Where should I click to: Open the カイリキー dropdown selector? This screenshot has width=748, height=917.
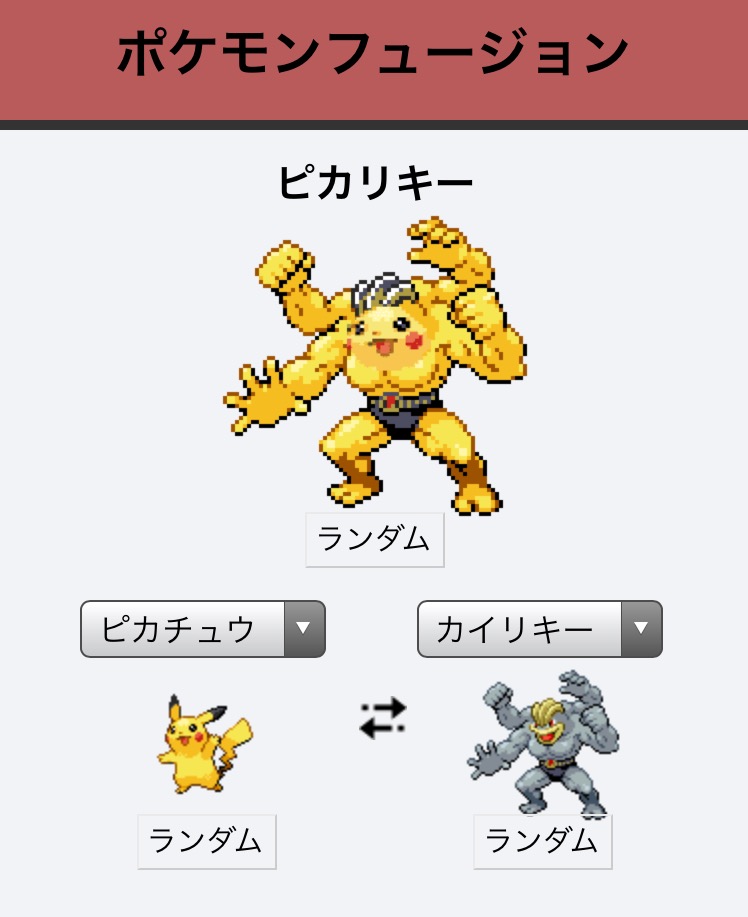(x=539, y=629)
